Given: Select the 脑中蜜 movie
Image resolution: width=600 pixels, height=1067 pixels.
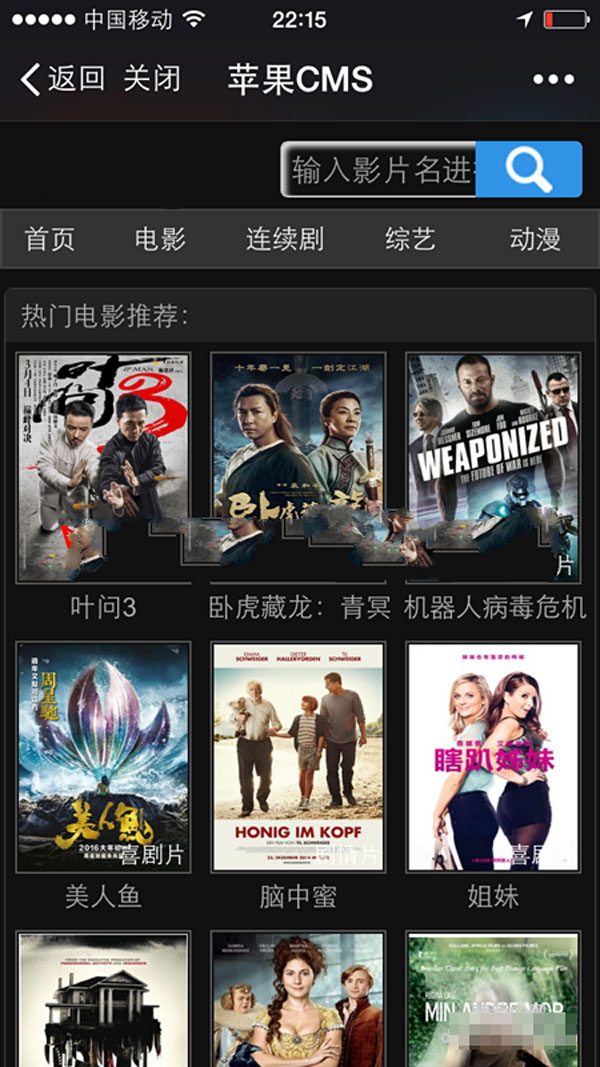Looking at the screenshot, I should coord(298,757).
